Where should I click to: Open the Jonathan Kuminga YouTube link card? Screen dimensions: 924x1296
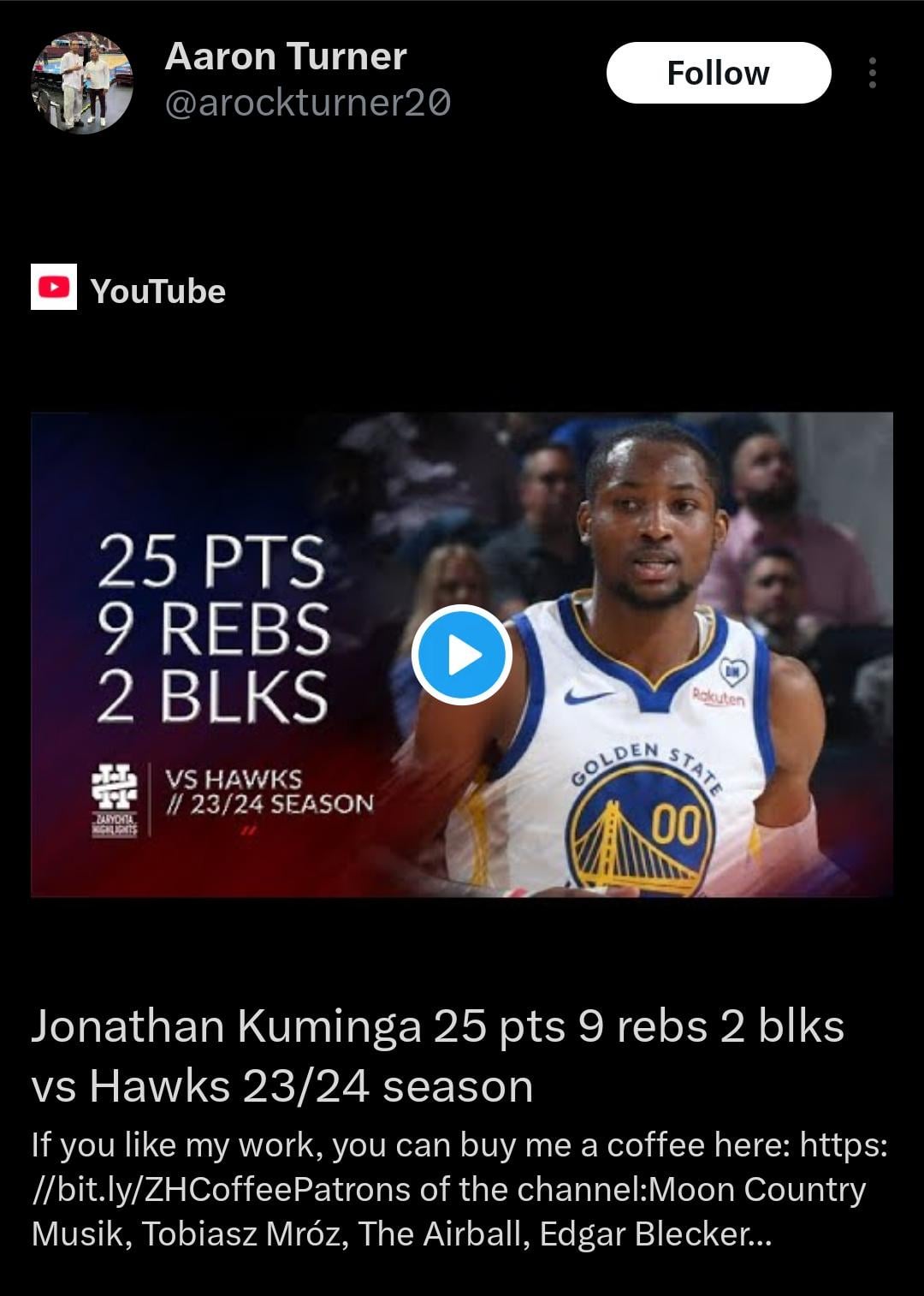pos(437,1055)
